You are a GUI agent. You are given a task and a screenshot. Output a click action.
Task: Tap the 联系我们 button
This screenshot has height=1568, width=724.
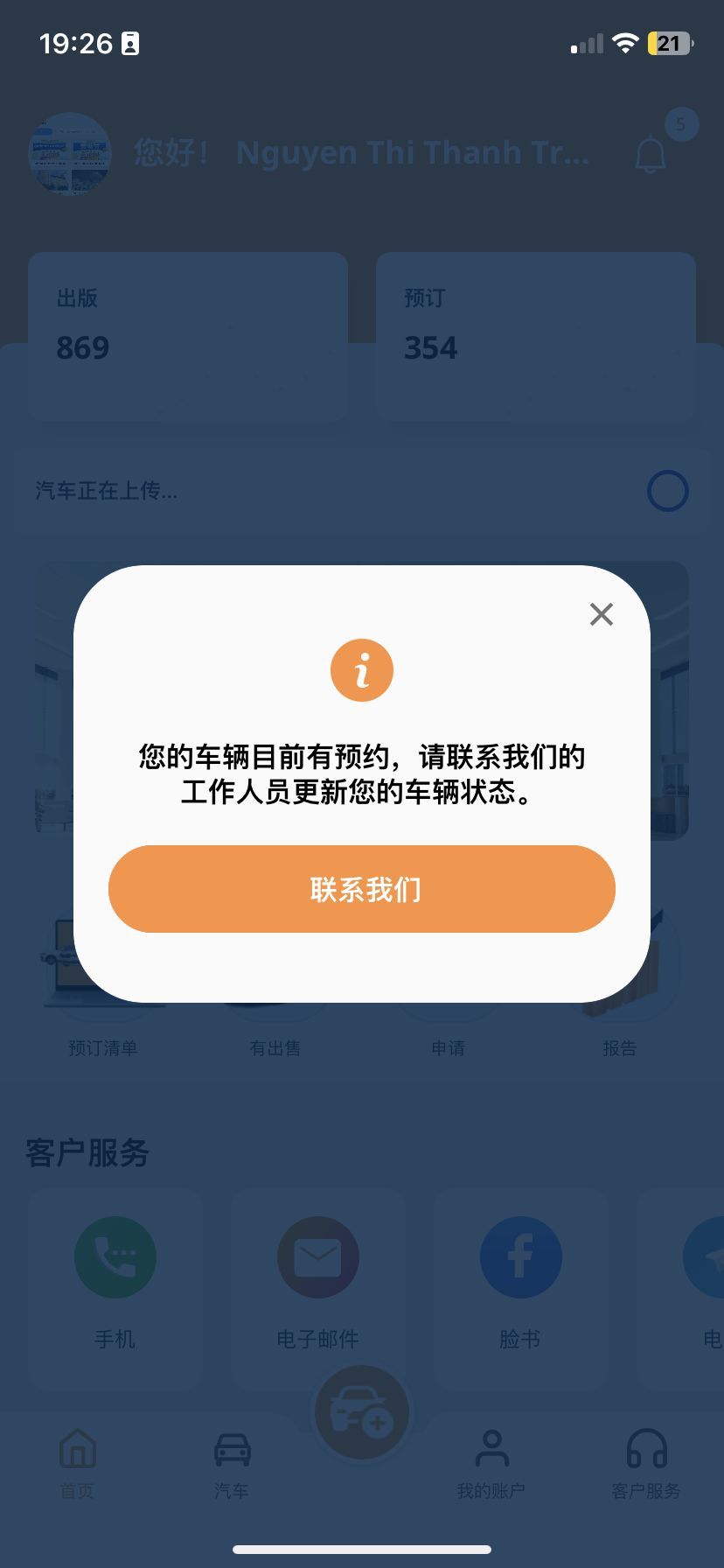362,889
